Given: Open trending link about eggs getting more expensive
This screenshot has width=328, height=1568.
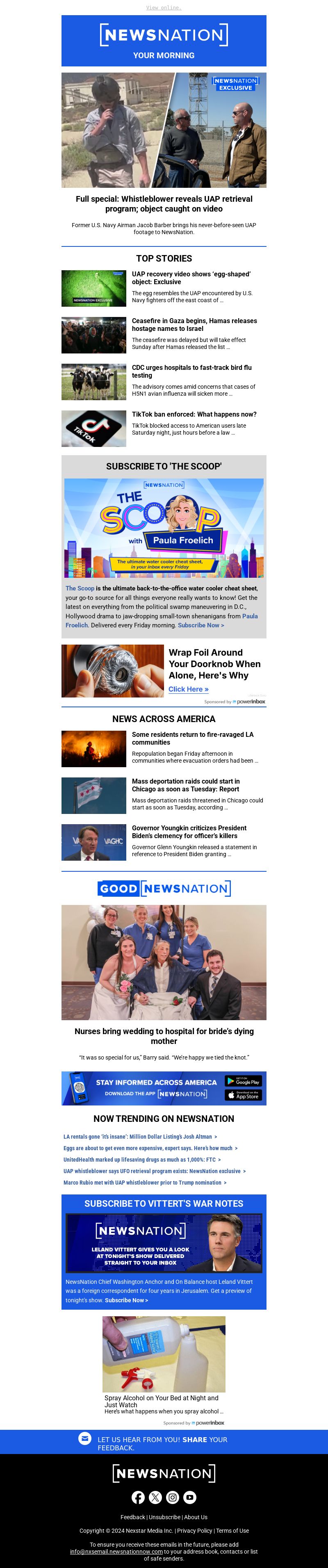Looking at the screenshot, I should tap(150, 1148).
